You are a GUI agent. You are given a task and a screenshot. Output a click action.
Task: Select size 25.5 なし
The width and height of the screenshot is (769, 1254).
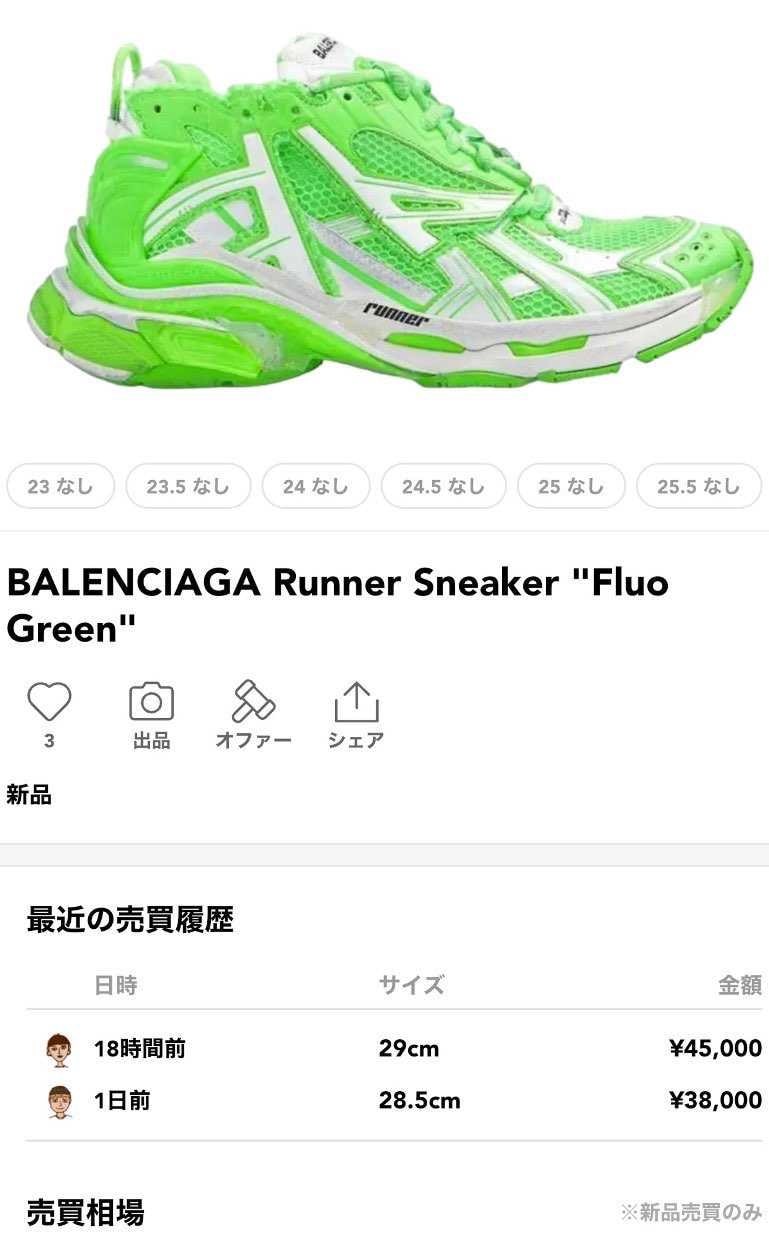click(x=699, y=487)
